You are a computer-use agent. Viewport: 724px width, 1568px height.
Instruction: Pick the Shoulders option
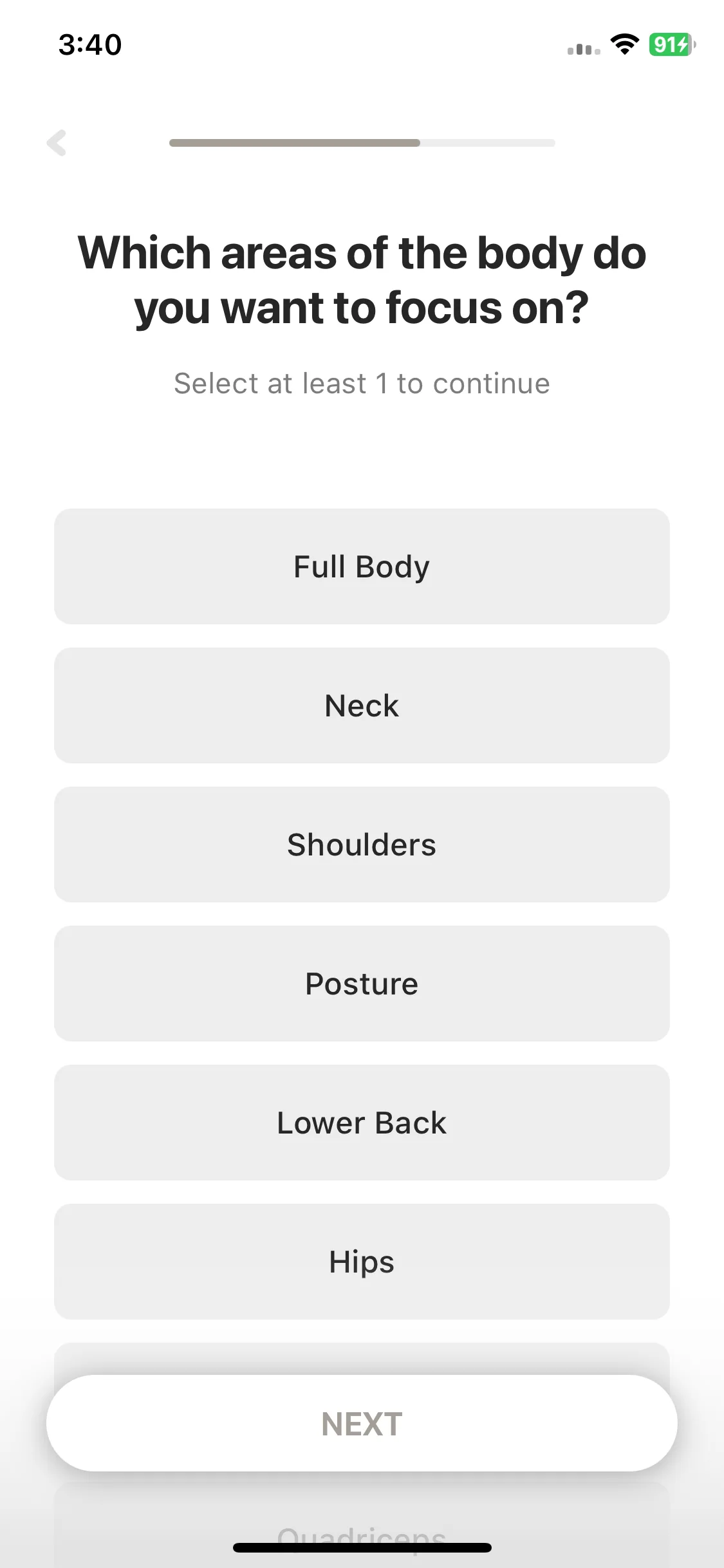pos(362,845)
